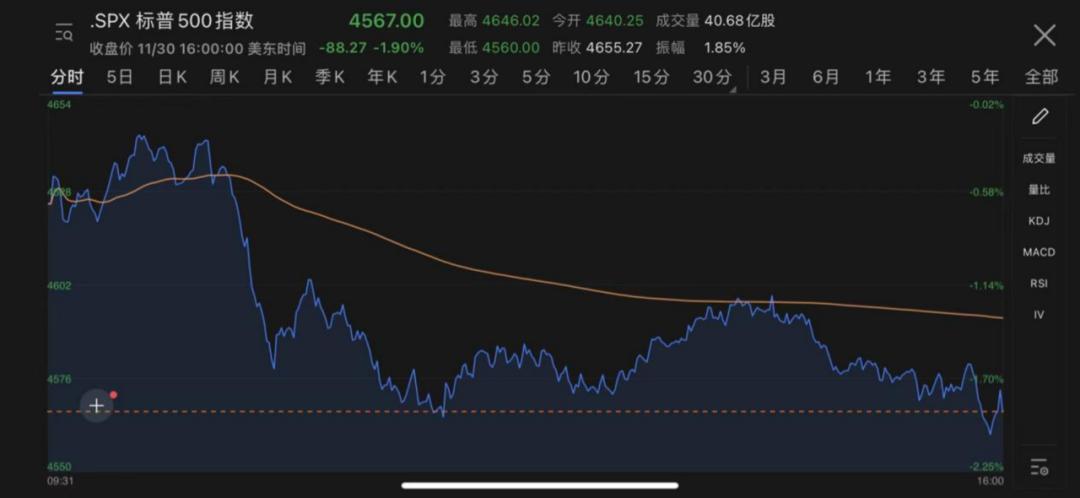The image size is (1080, 498).
Task: Open the drawing pencil tool
Action: pyautogui.click(x=1040, y=117)
